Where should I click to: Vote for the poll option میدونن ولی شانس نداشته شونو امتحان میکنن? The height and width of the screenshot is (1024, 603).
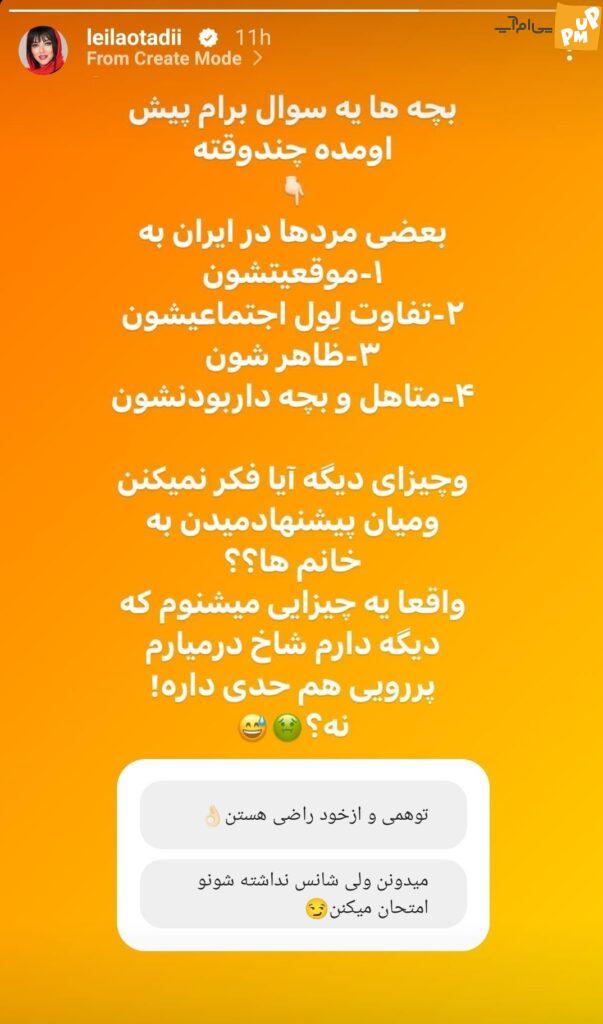point(303,894)
